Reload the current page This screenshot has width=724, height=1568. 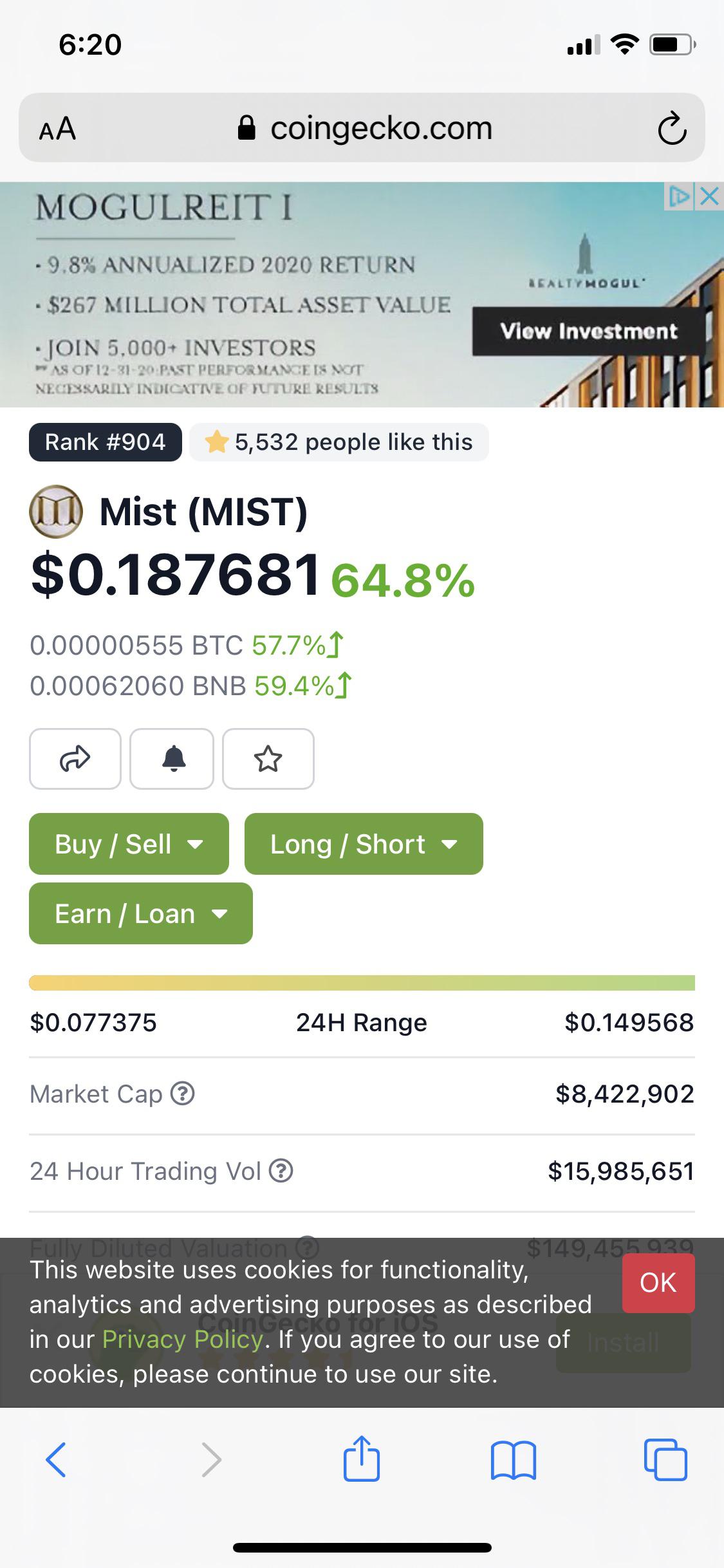coord(671,129)
